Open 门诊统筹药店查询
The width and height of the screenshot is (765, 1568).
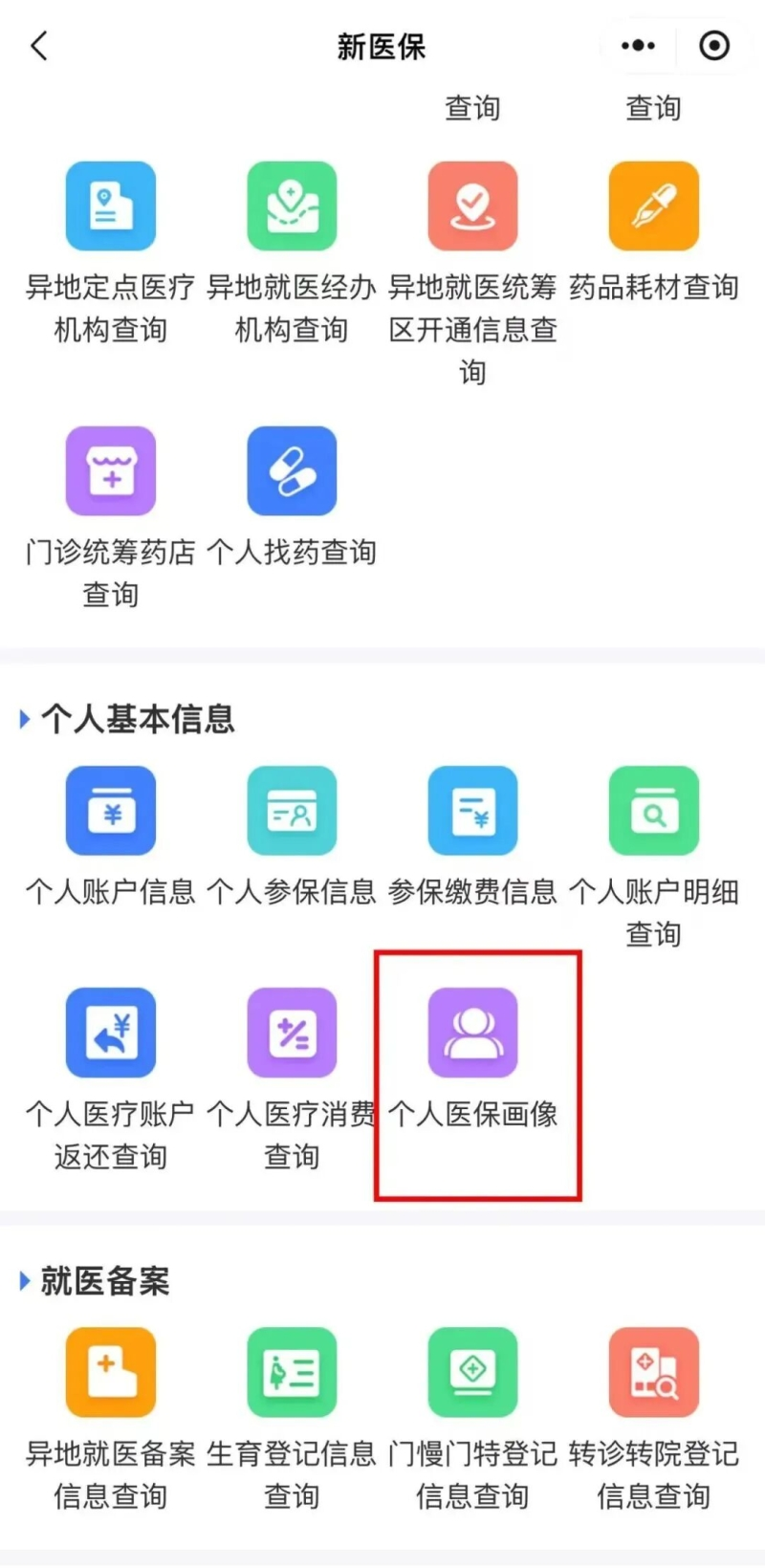(x=111, y=471)
